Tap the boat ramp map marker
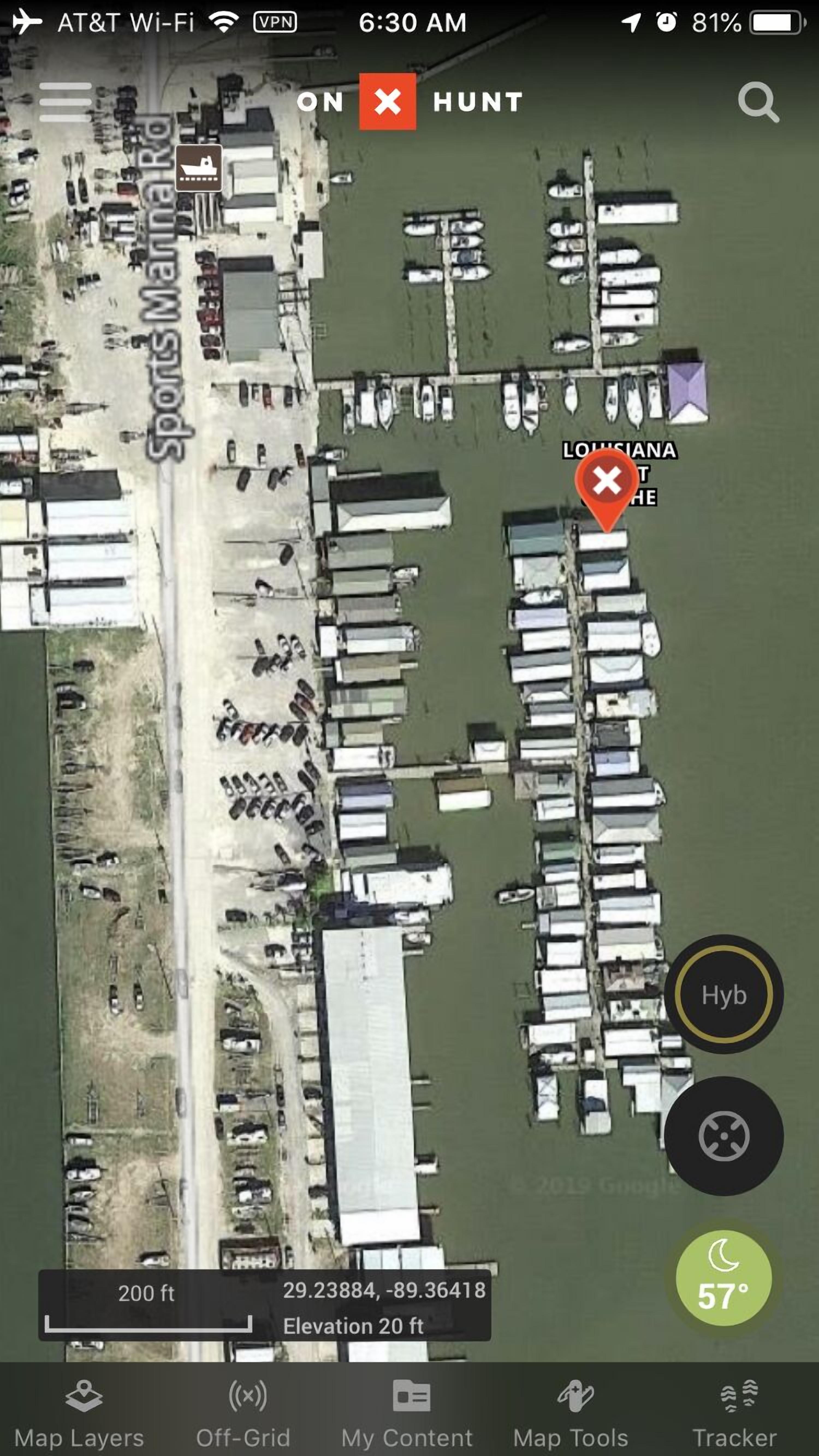 [198, 168]
